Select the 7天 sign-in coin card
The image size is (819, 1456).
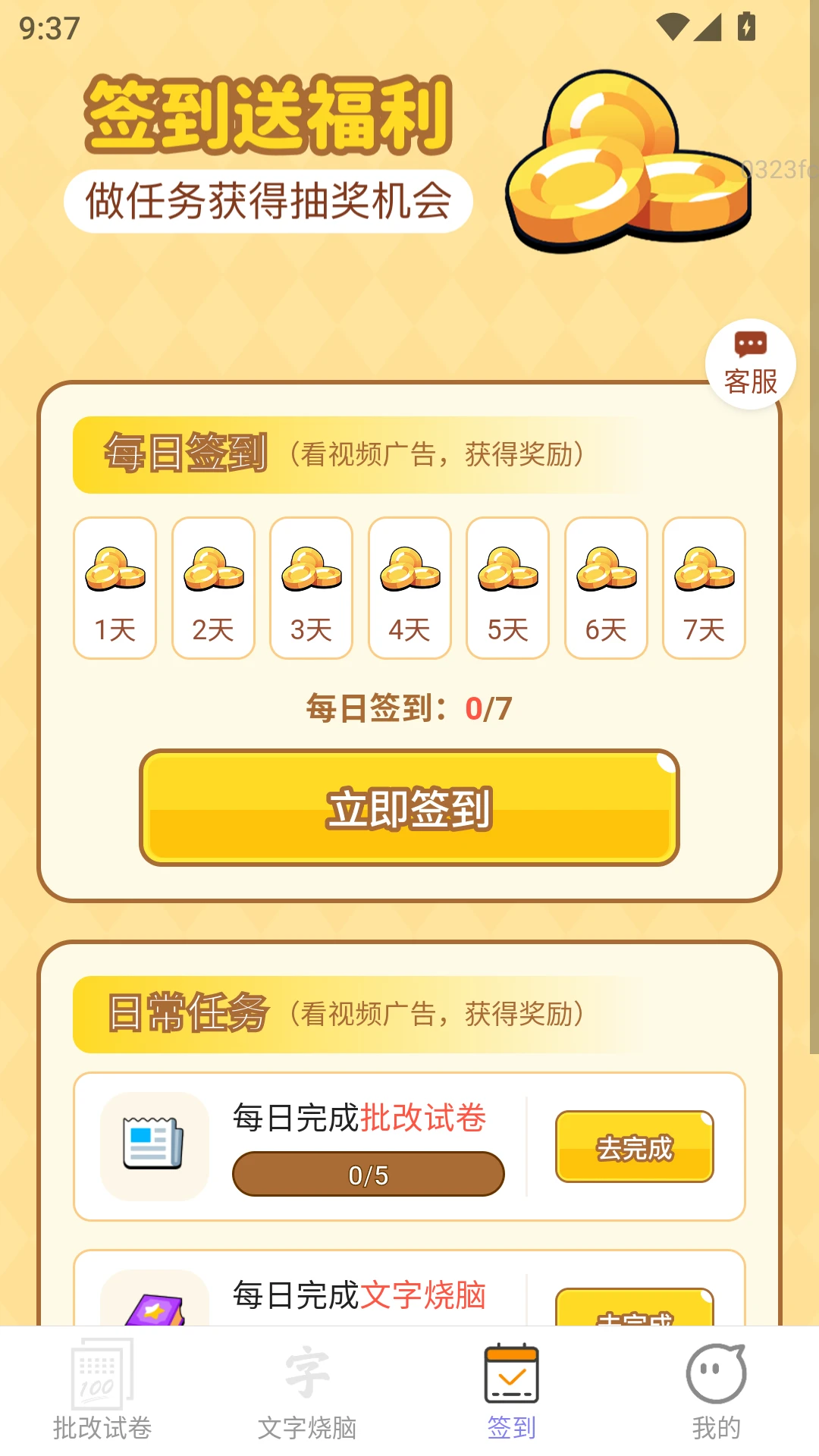pyautogui.click(x=703, y=588)
